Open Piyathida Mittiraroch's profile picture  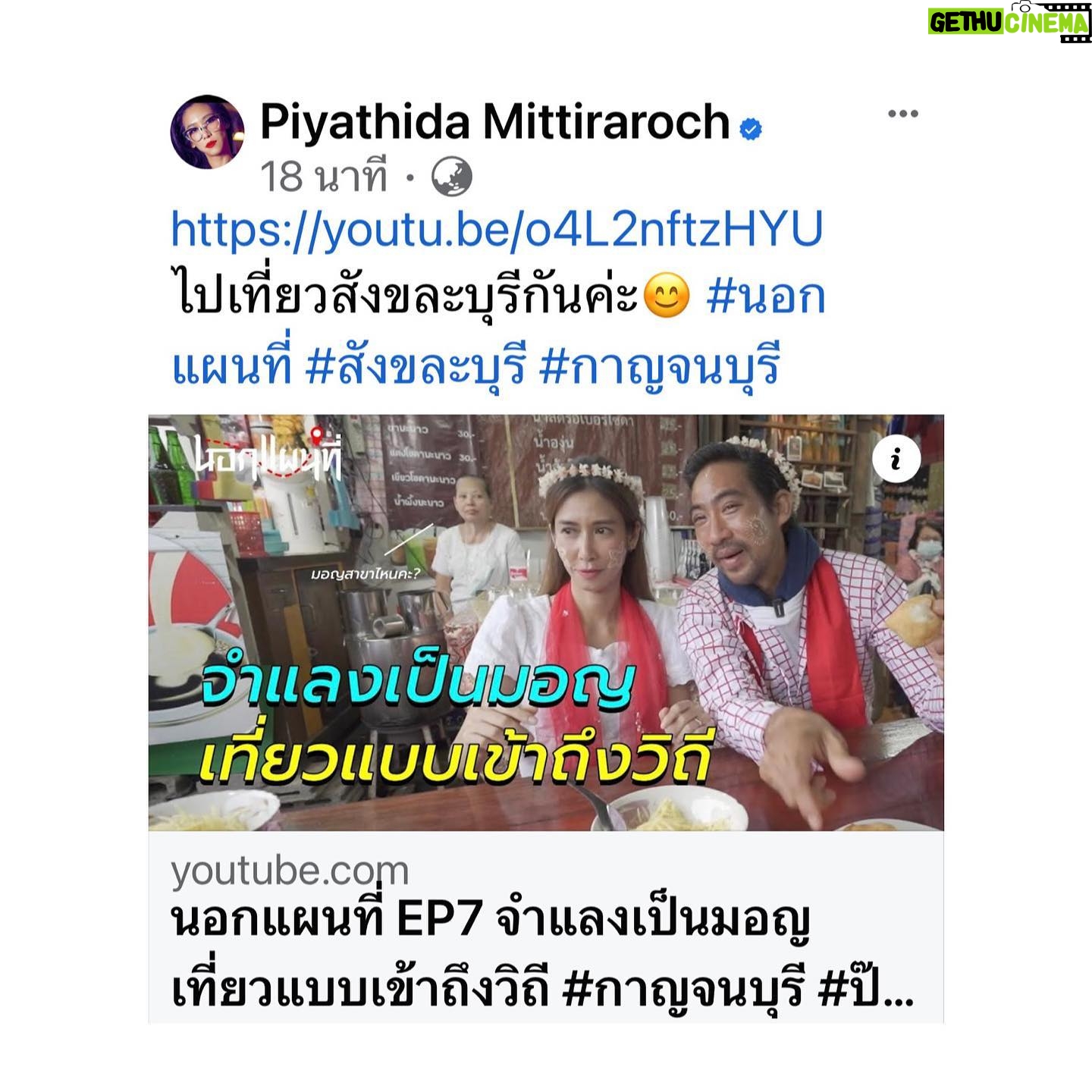click(x=207, y=132)
